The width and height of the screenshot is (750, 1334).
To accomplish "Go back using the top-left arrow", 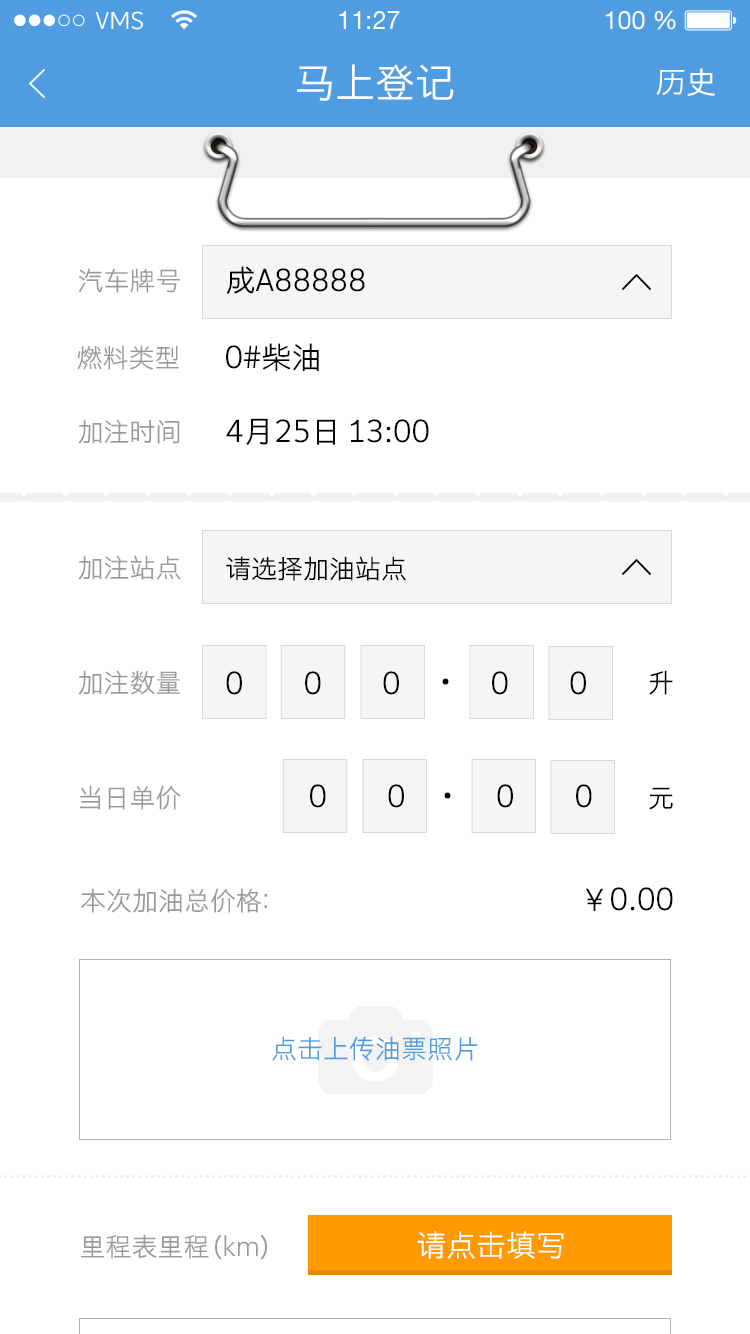I will click(x=38, y=83).
